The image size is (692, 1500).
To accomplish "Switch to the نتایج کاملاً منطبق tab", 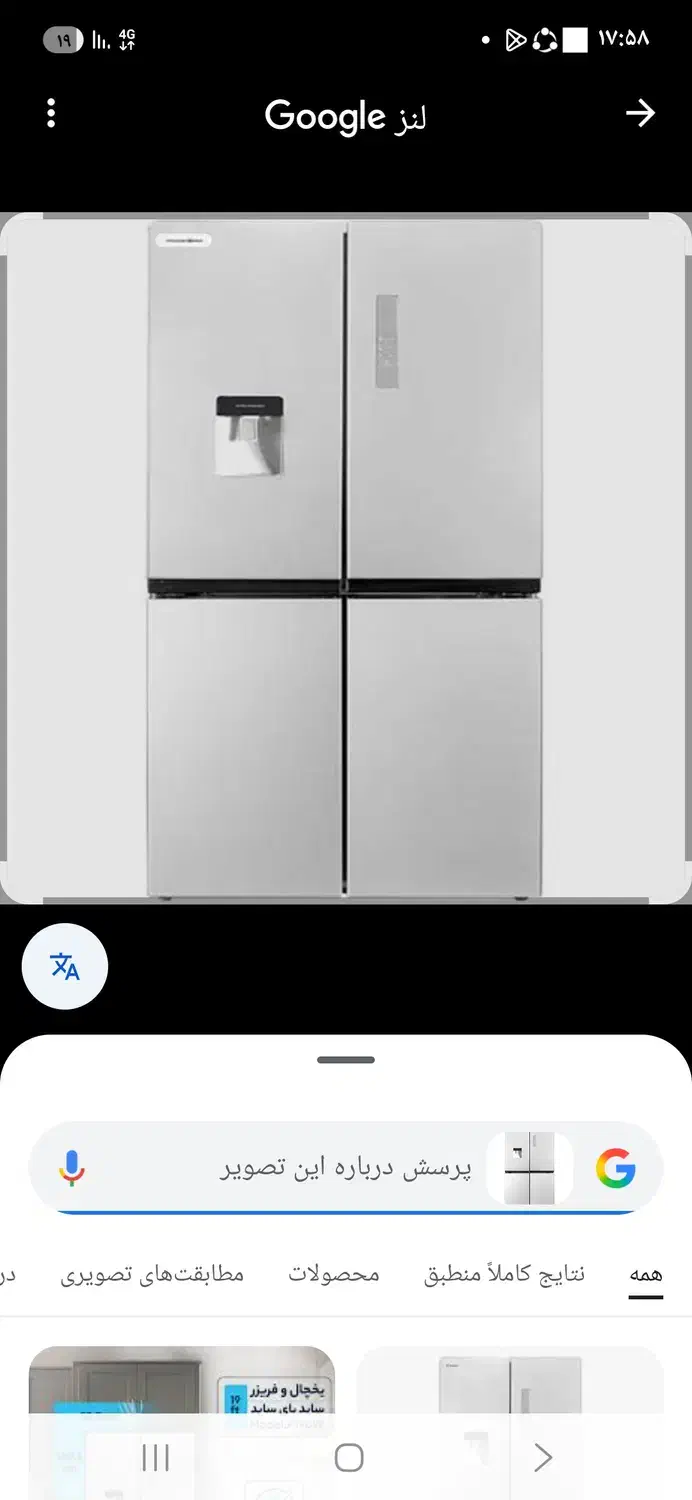I will coord(504,1275).
